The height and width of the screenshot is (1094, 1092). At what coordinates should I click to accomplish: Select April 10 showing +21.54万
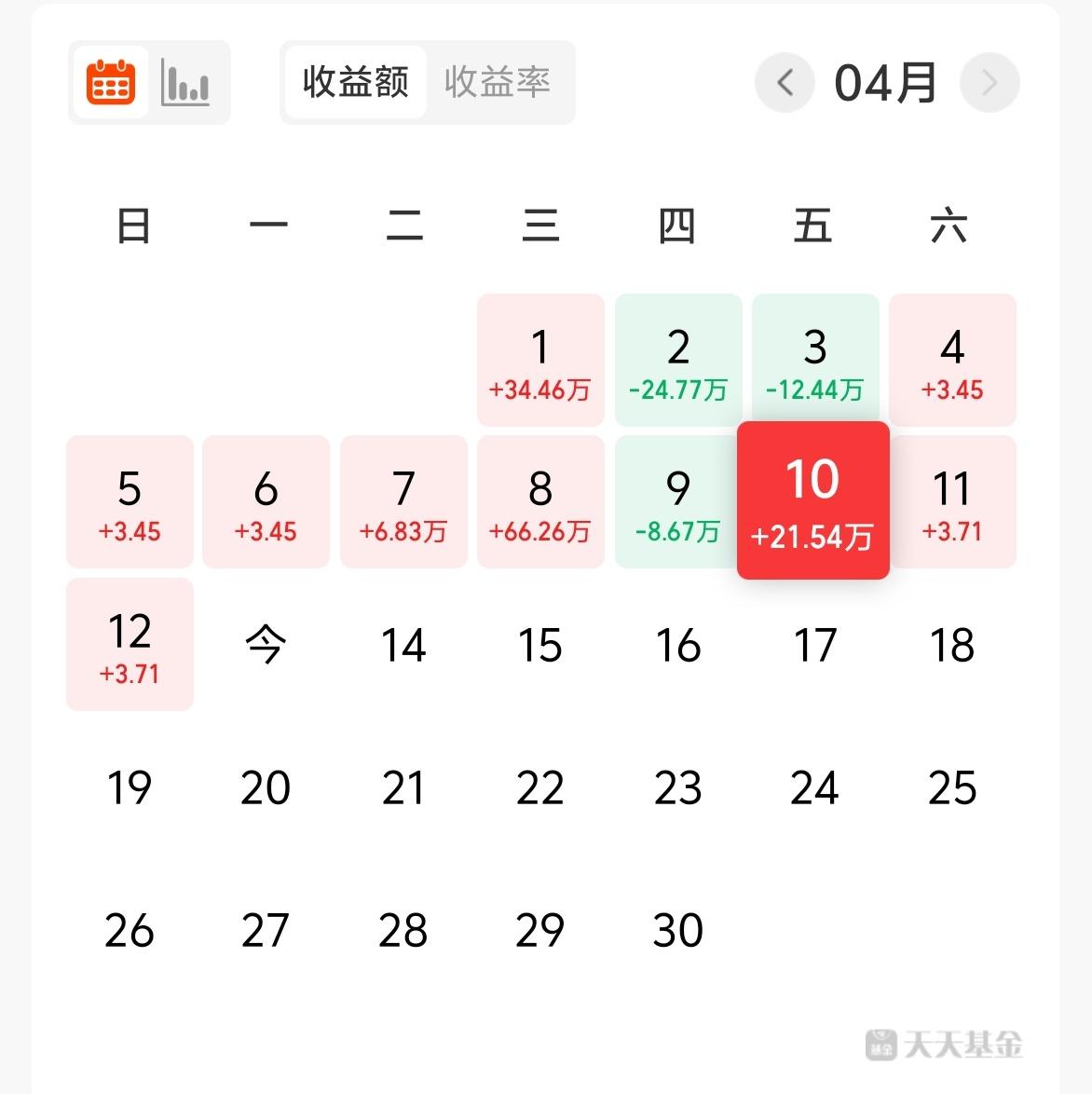pyautogui.click(x=812, y=501)
